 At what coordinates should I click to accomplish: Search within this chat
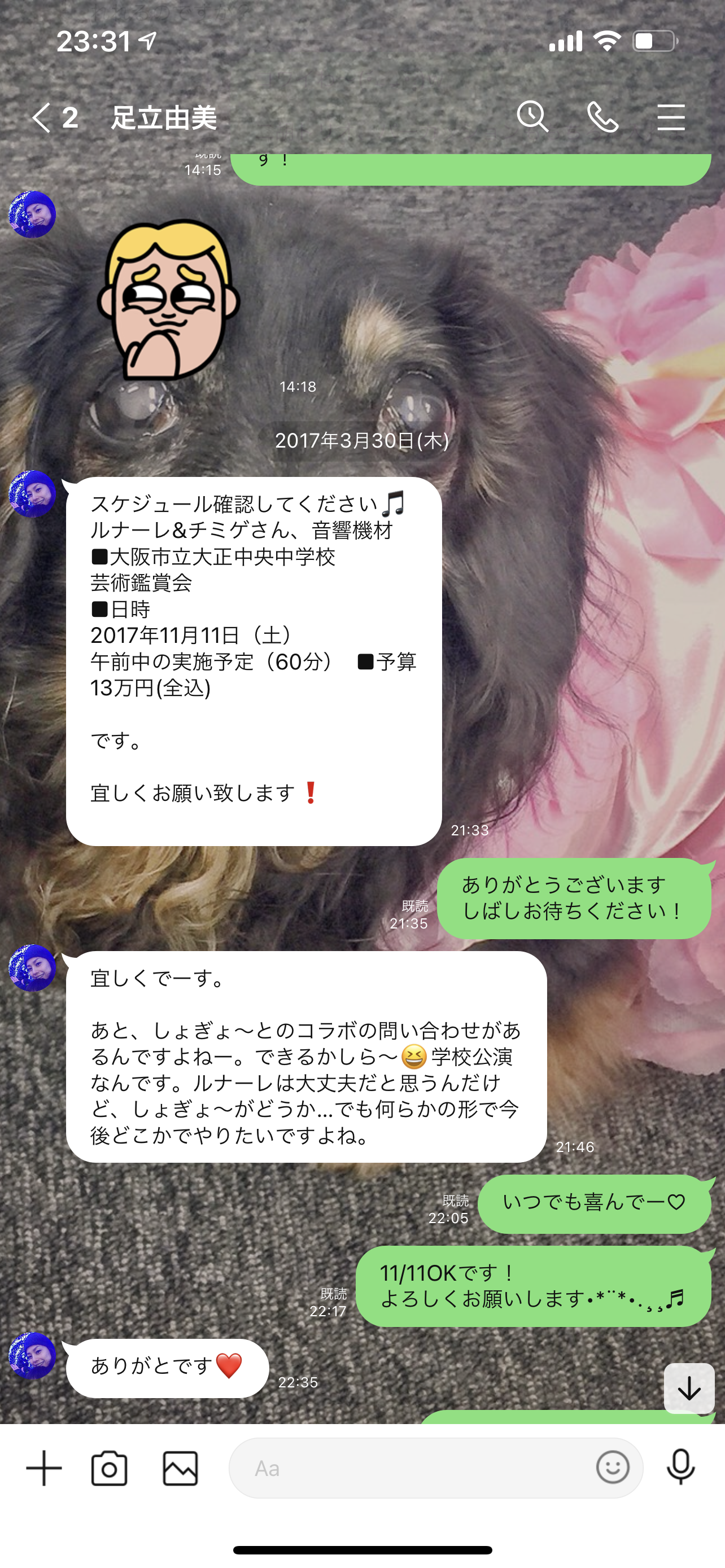click(532, 116)
